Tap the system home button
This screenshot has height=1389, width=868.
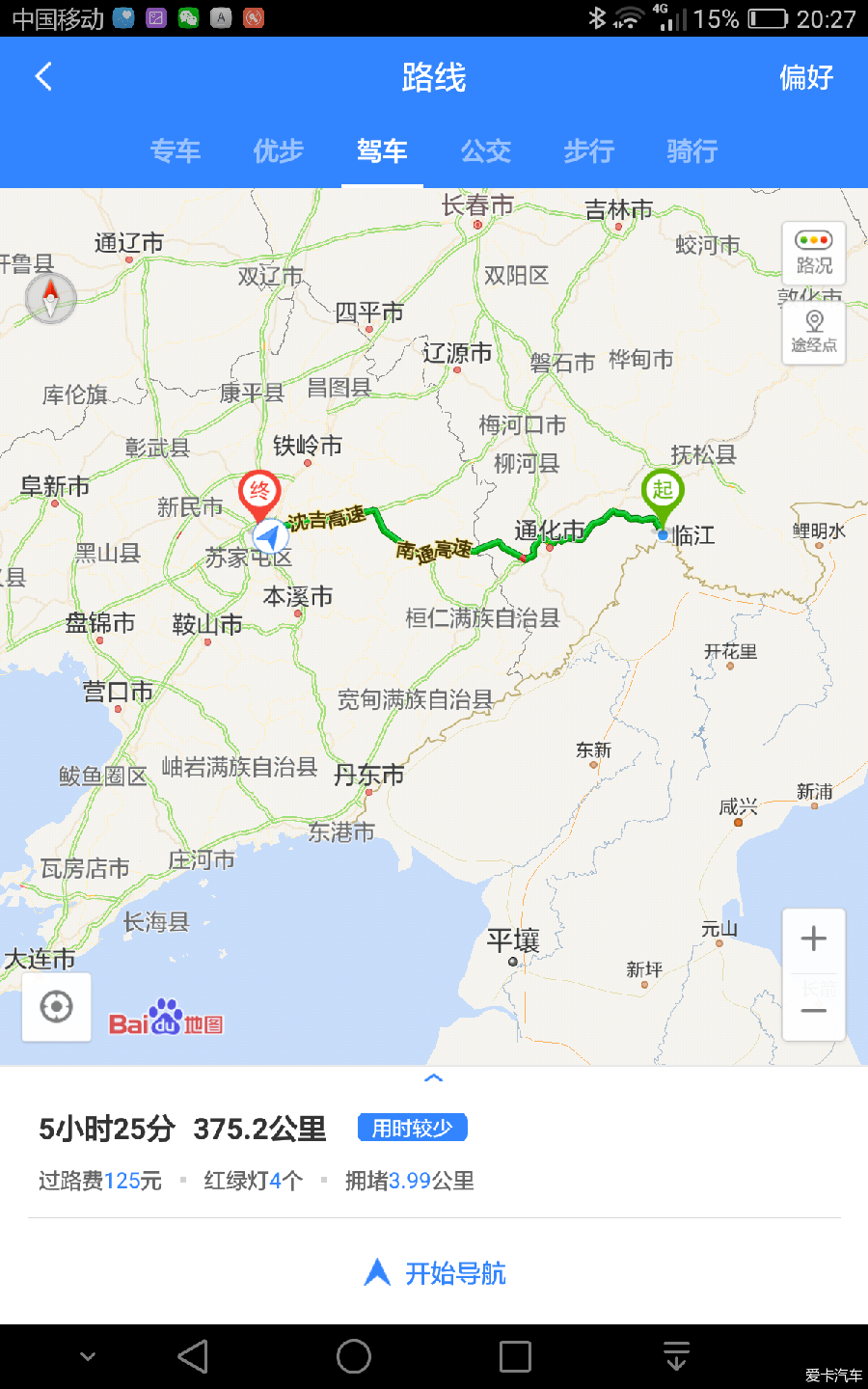354,1356
